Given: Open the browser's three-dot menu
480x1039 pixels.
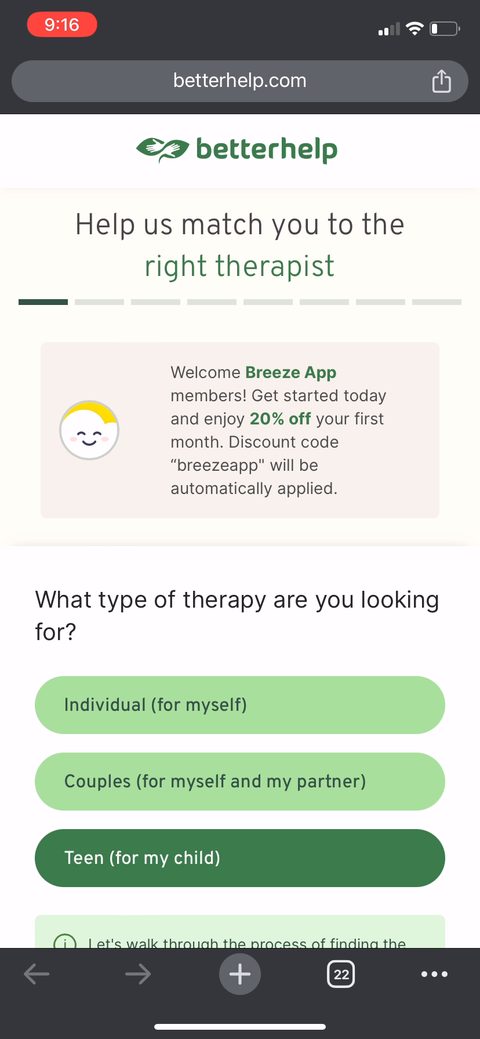Looking at the screenshot, I should coord(435,974).
